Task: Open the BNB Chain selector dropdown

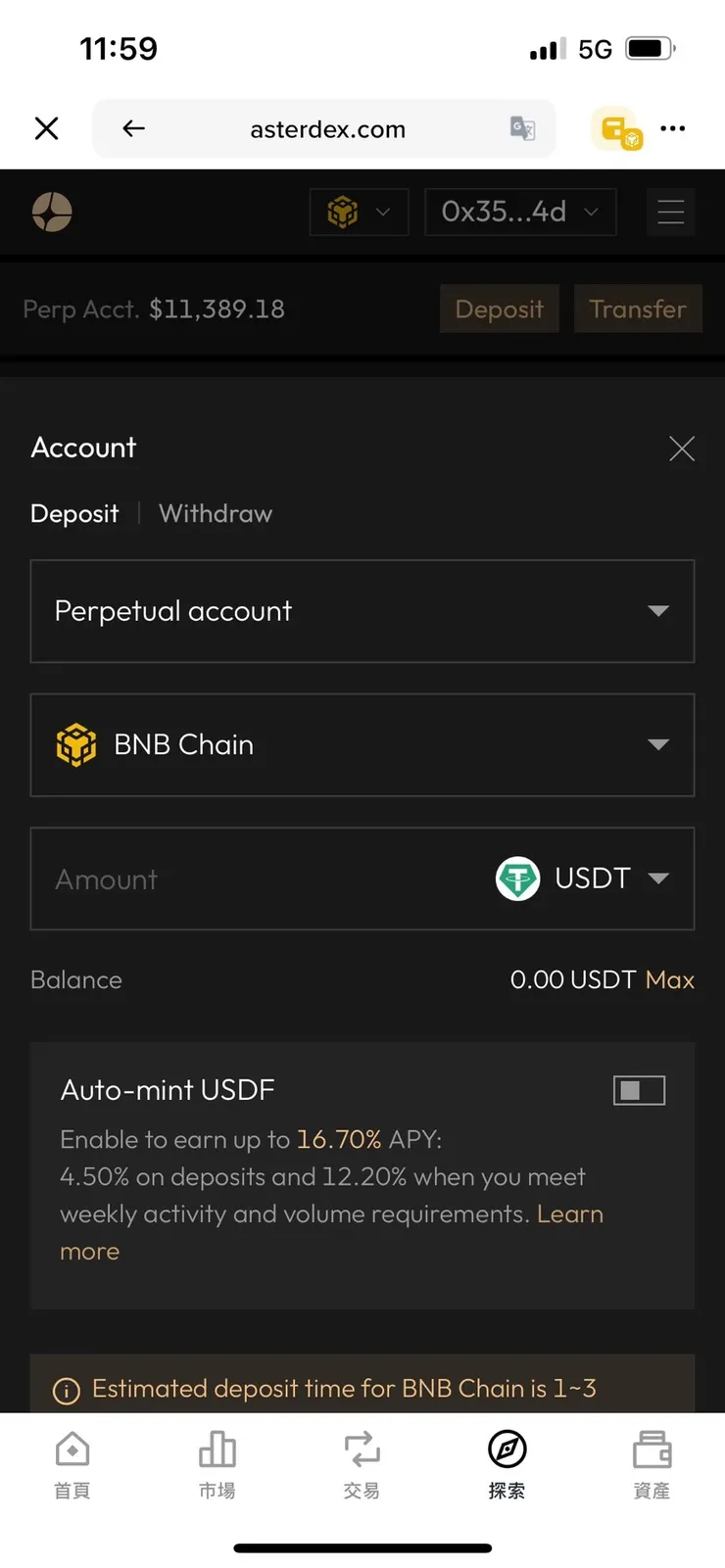Action: tap(657, 744)
